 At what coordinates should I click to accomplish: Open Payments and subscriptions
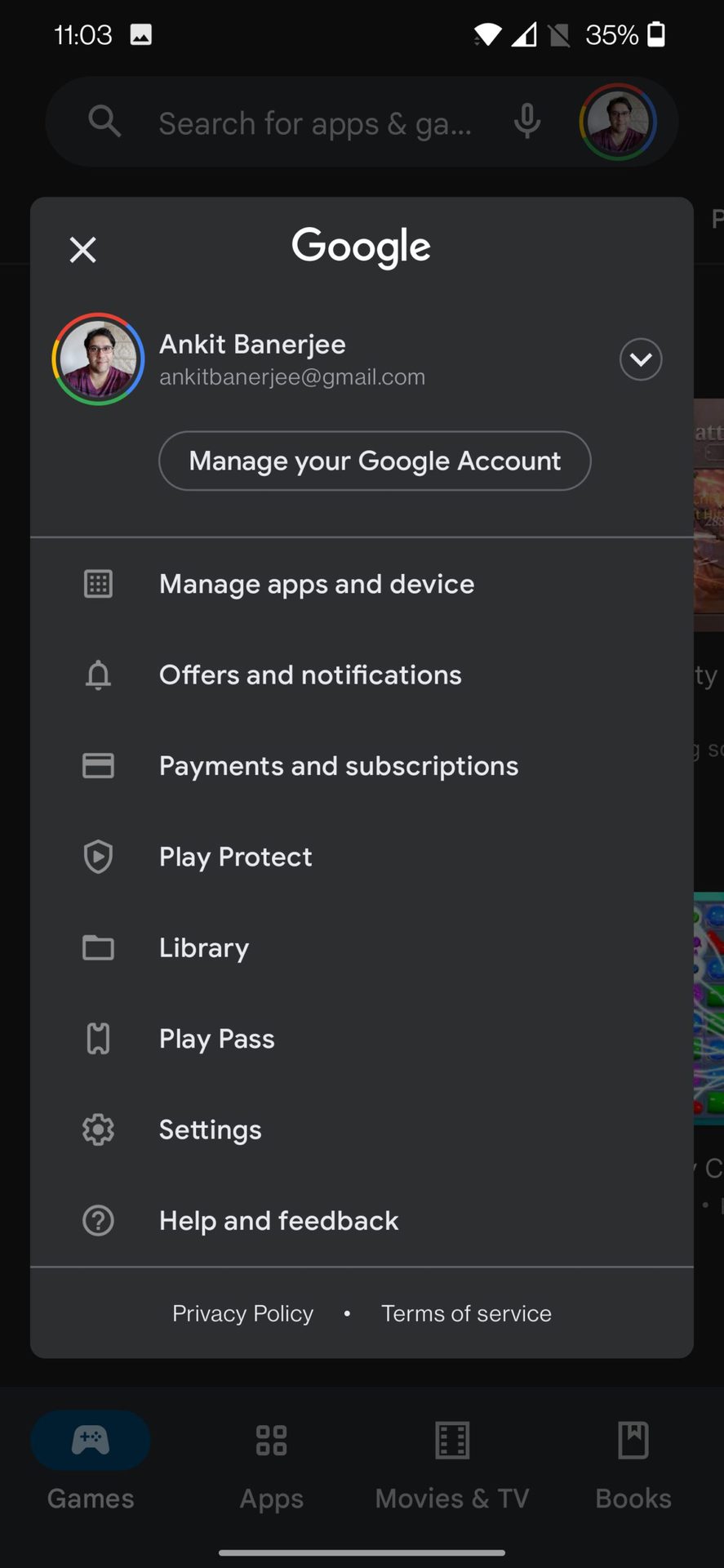[x=339, y=766]
